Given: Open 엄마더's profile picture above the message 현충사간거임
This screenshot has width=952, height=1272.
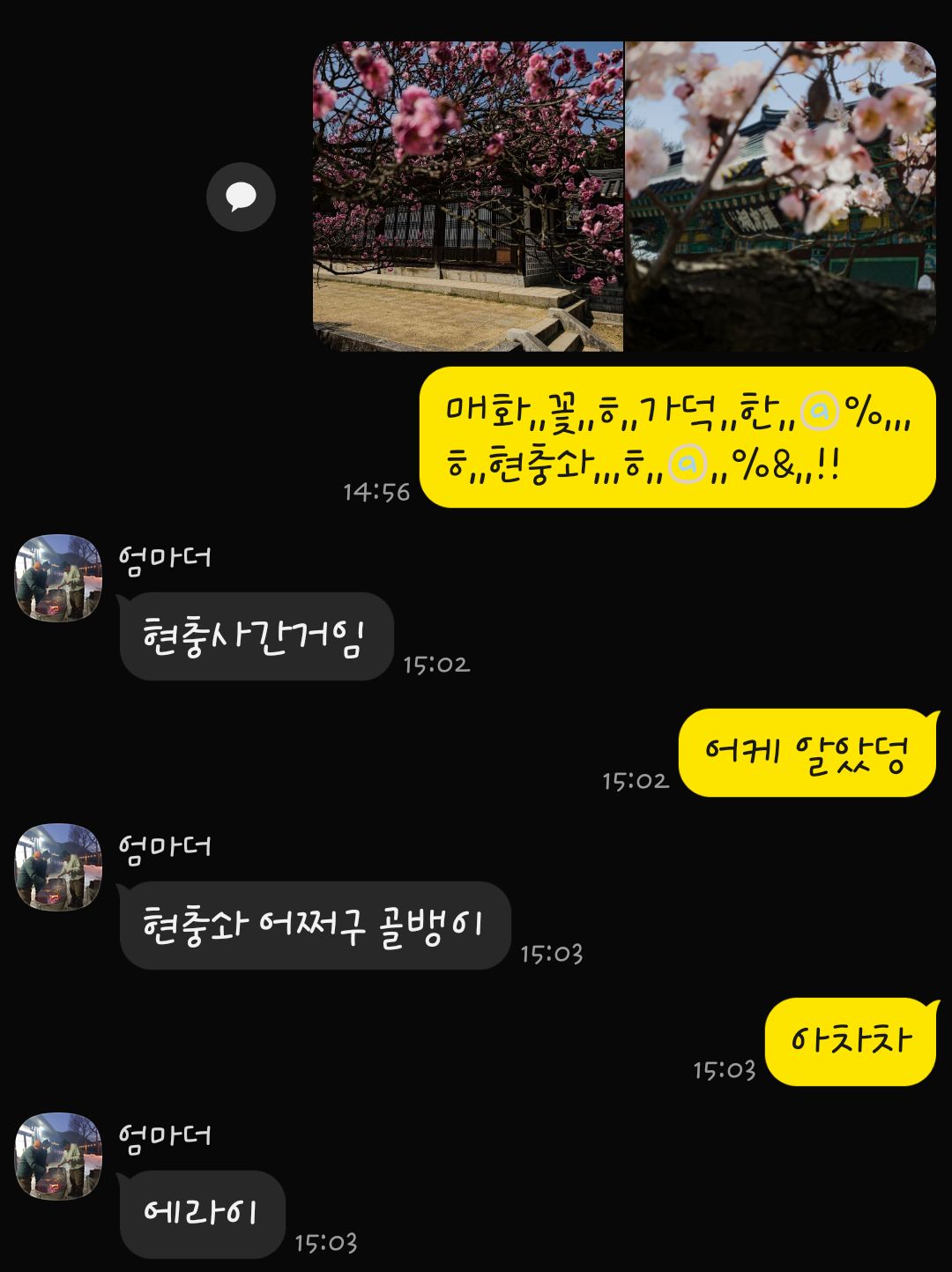Looking at the screenshot, I should [x=59, y=578].
